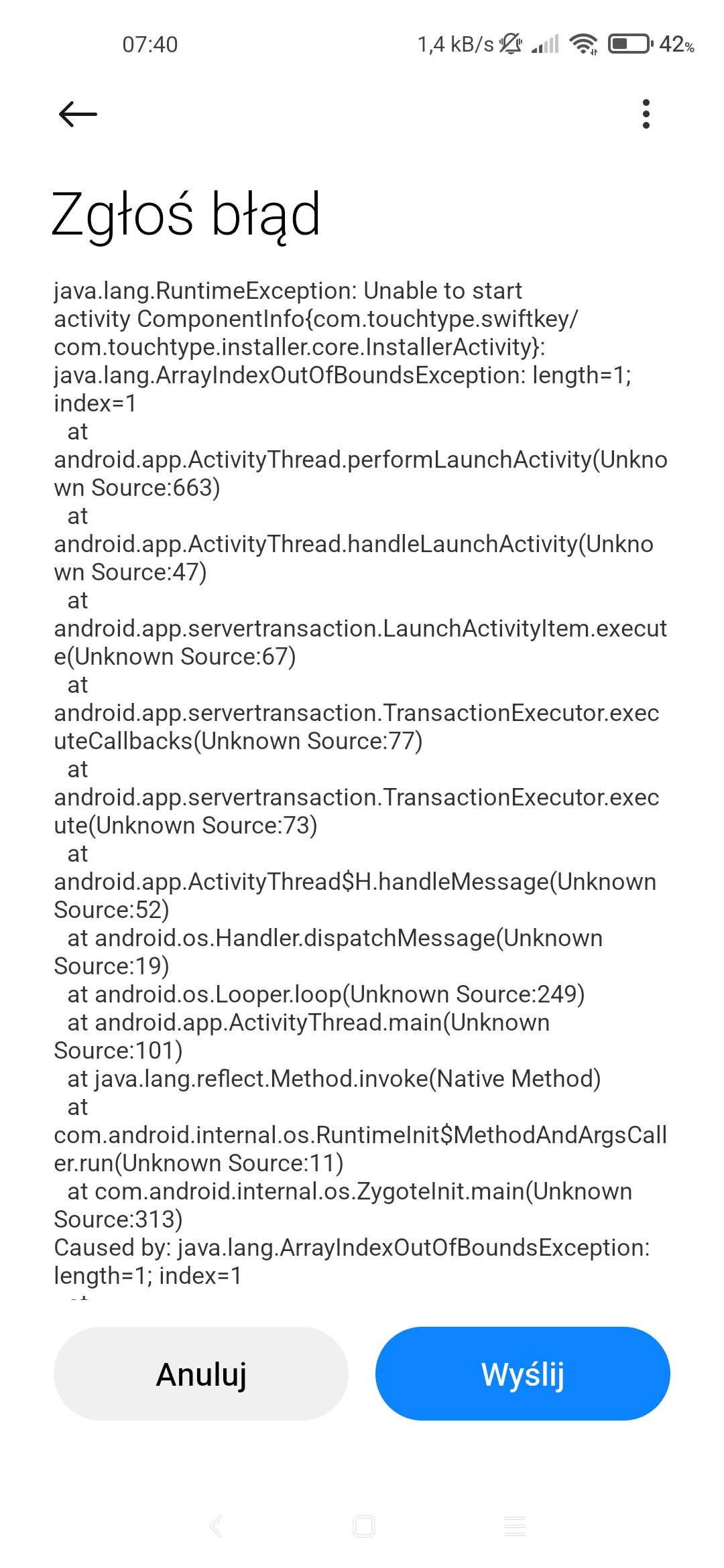The width and height of the screenshot is (724, 1568).
Task: Tap Anuluj to cancel the report
Action: (201, 1374)
